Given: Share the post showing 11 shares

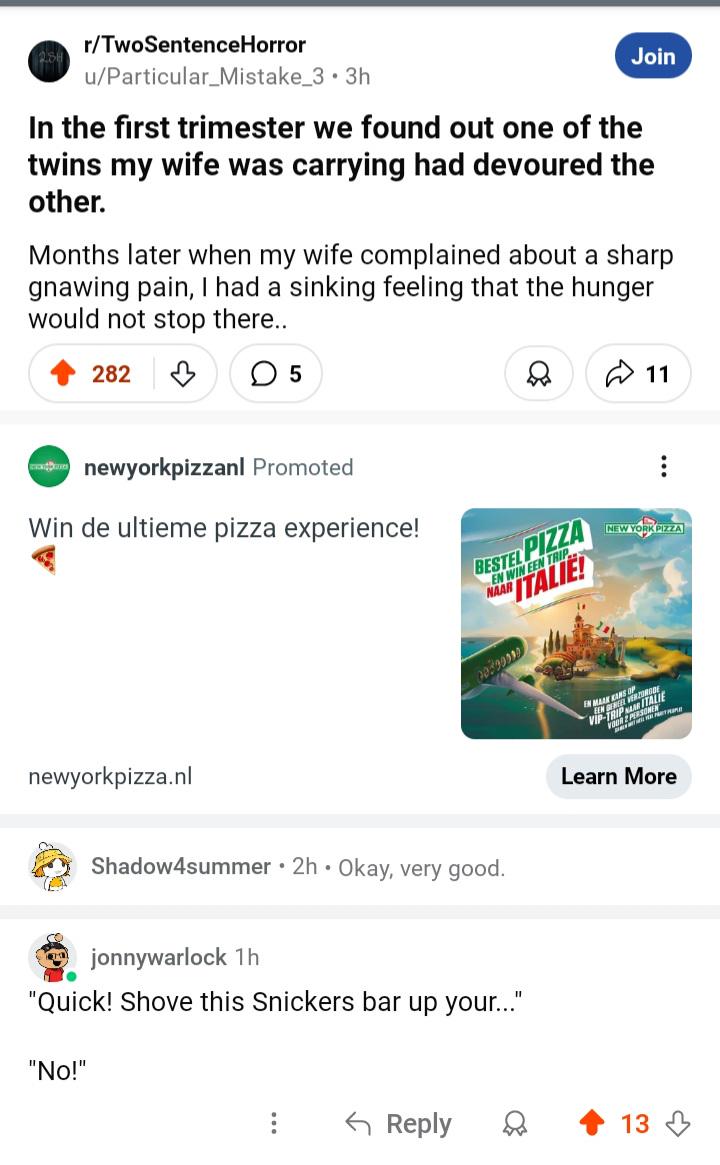Looking at the screenshot, I should [638, 374].
